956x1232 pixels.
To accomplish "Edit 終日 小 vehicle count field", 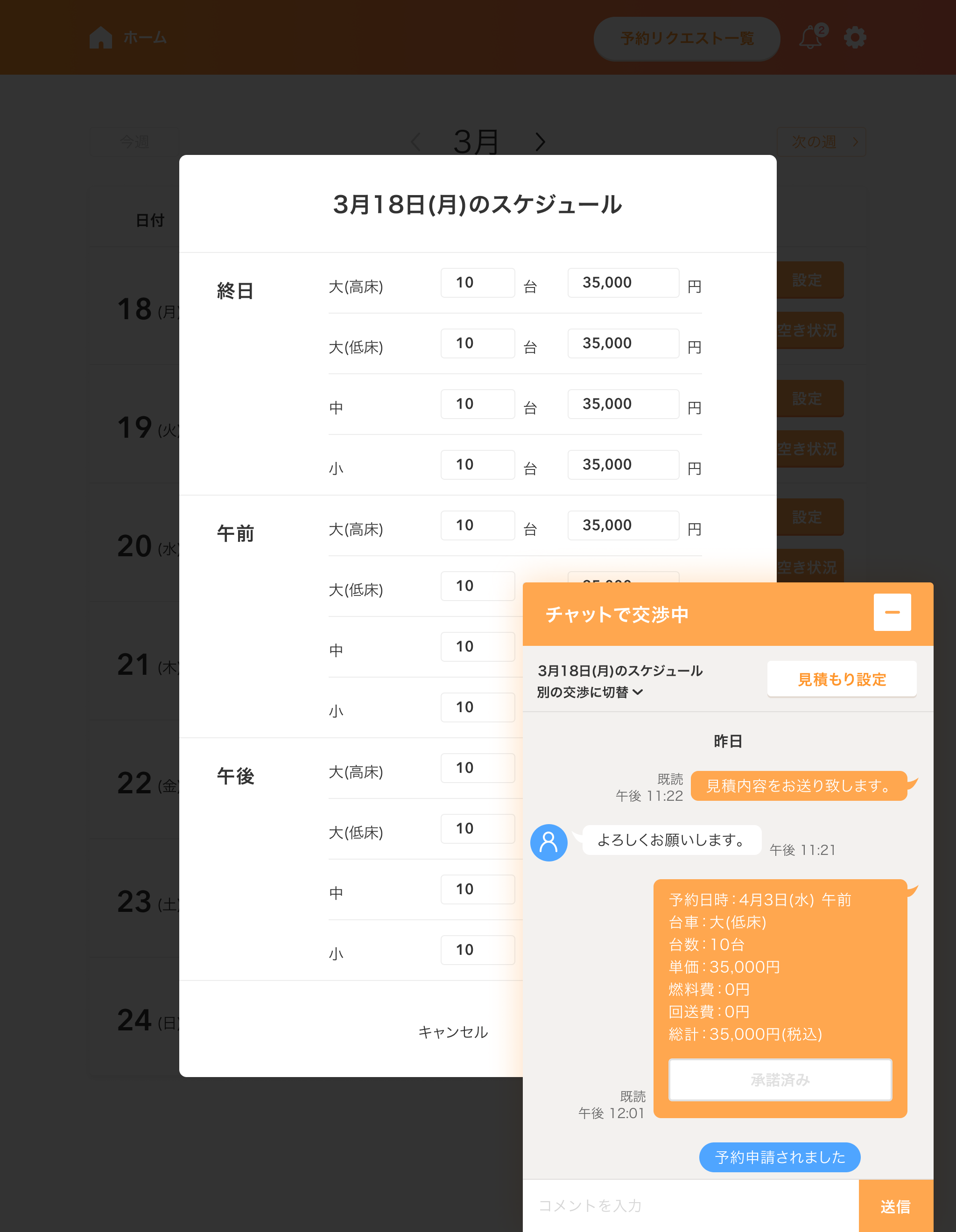I will point(478,464).
